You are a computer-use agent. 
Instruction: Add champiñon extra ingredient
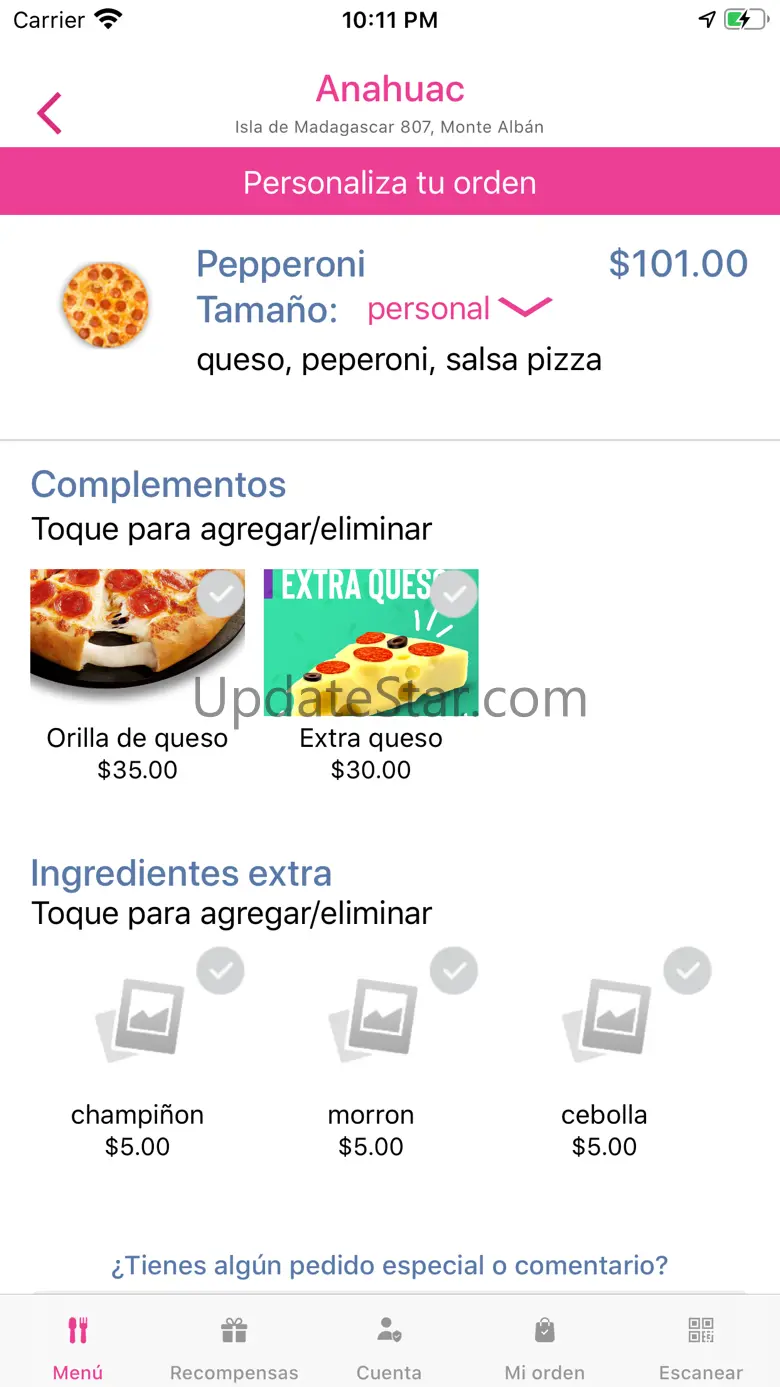(138, 1017)
